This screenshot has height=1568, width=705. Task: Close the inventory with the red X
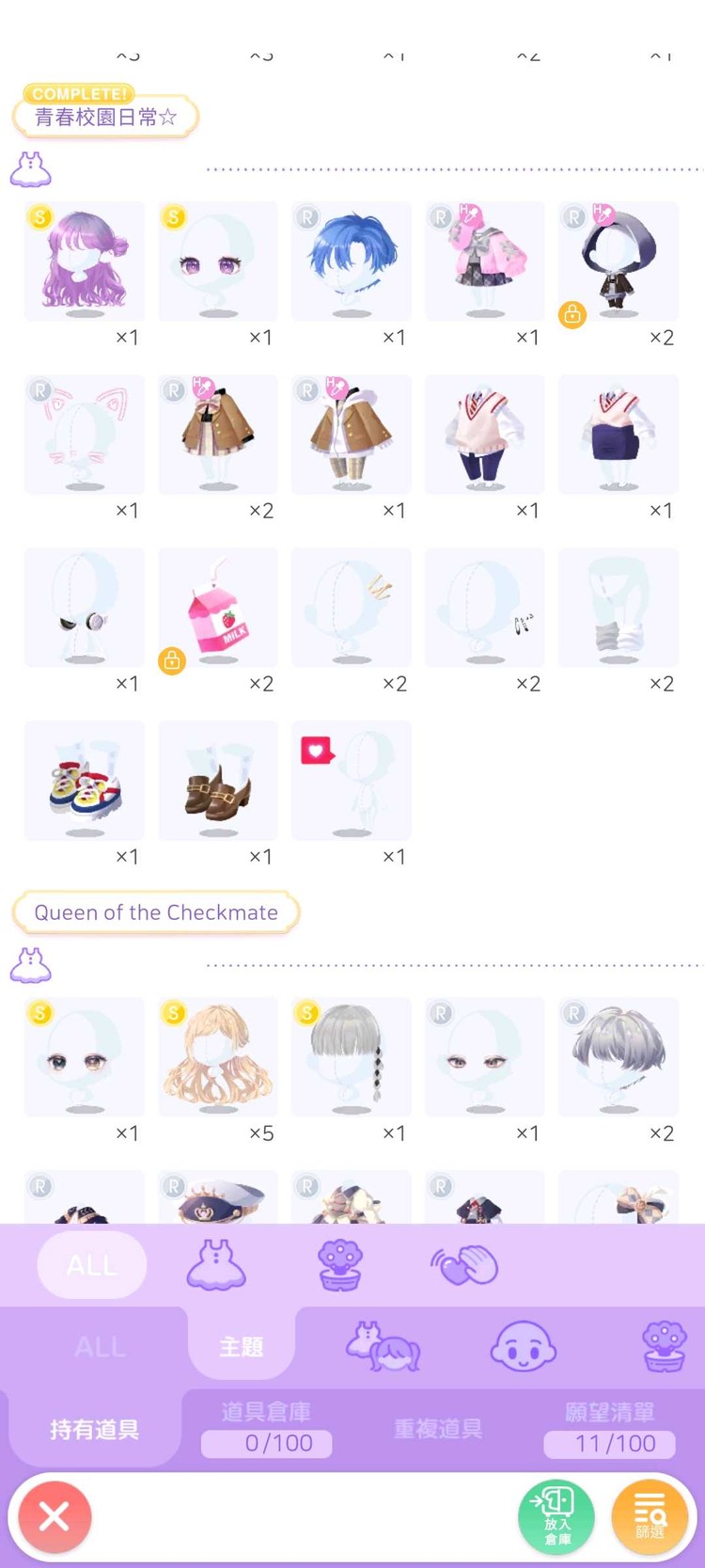tap(55, 1515)
